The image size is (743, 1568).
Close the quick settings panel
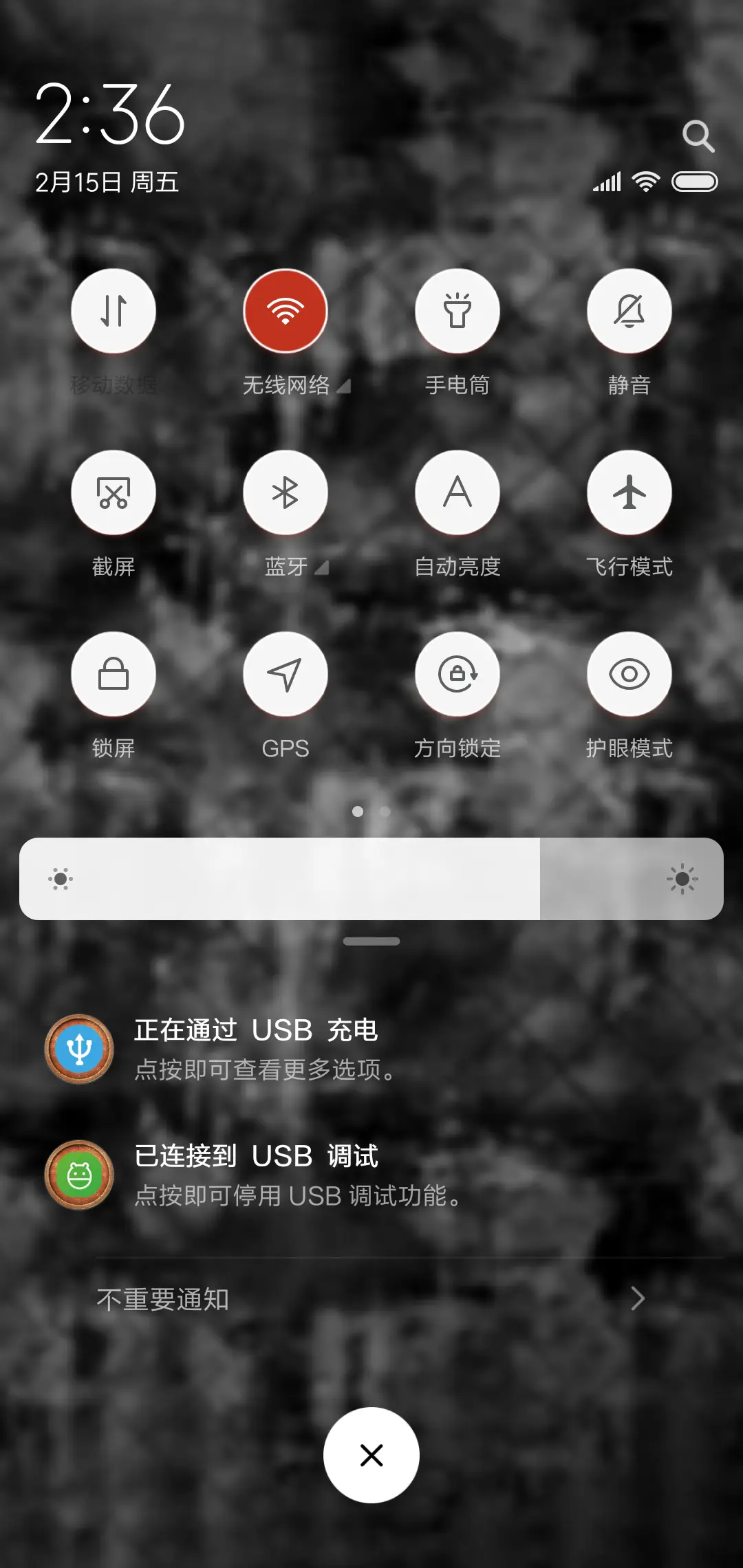click(x=371, y=1453)
